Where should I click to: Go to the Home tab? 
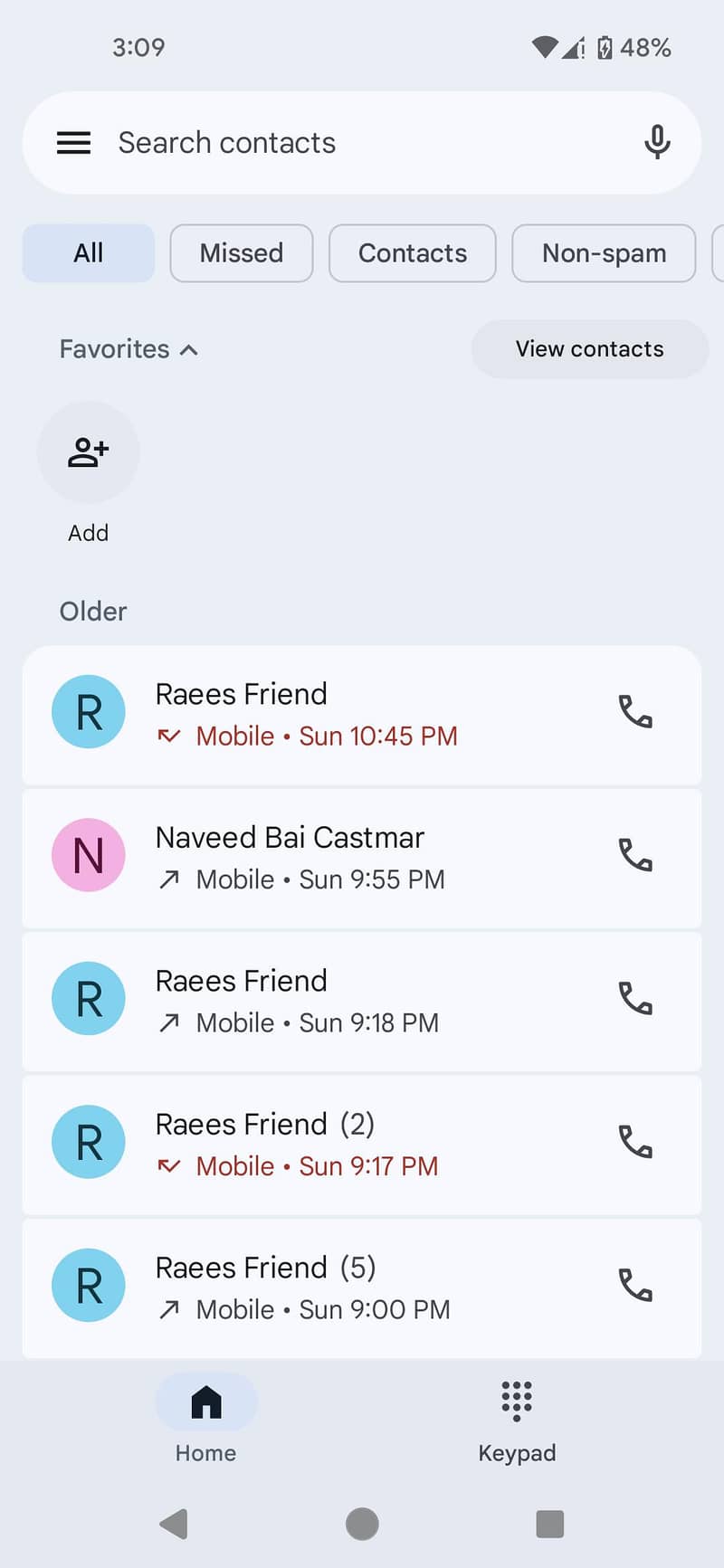point(206,1417)
